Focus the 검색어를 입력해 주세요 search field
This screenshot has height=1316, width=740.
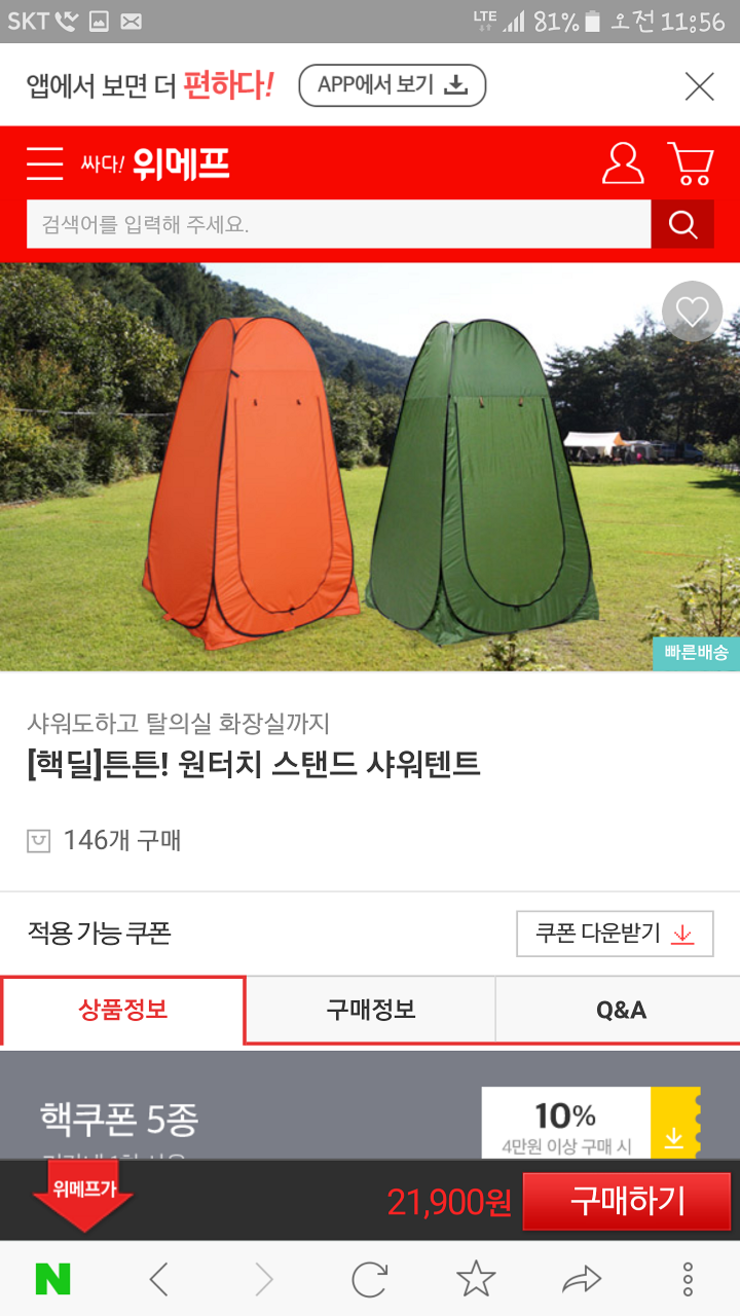click(x=339, y=224)
